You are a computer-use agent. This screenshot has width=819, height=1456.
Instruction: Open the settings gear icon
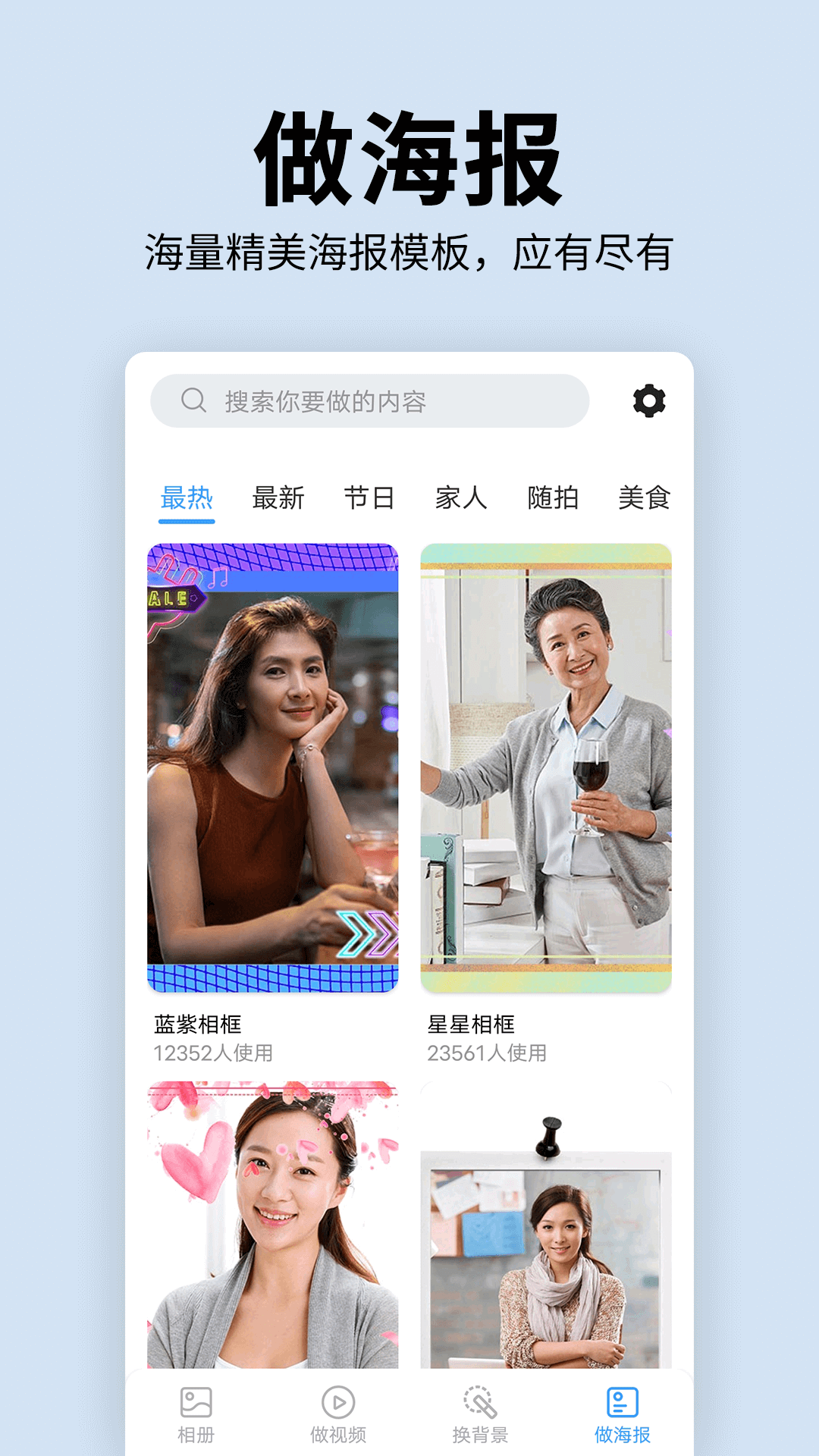(648, 402)
